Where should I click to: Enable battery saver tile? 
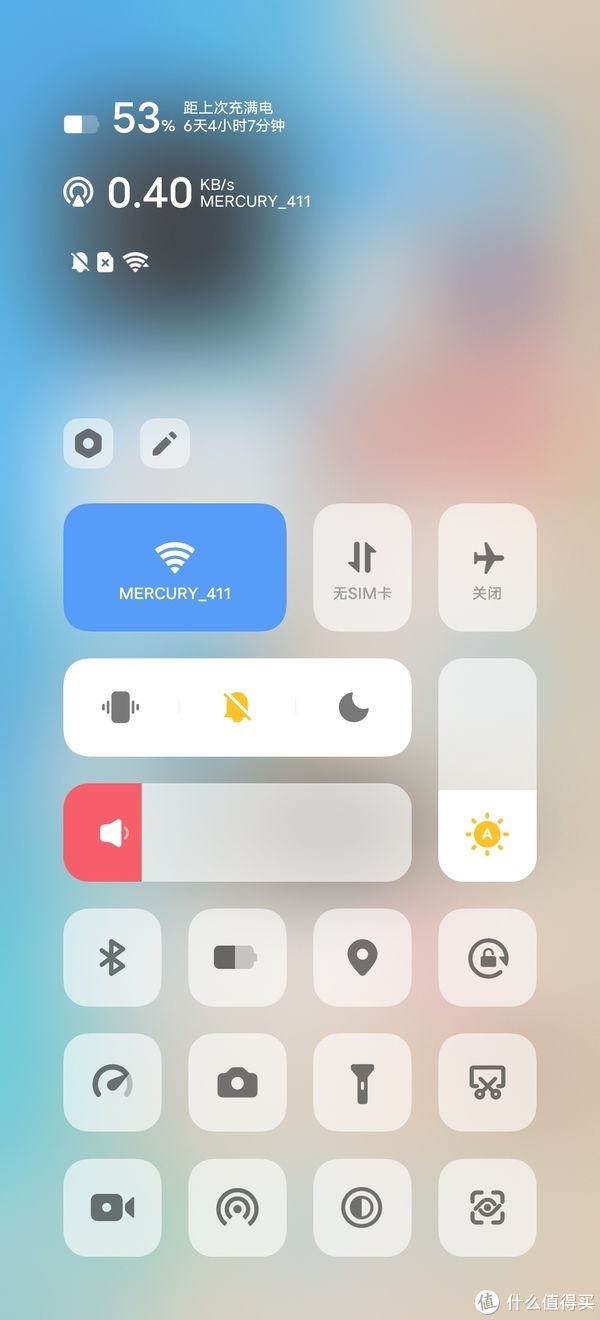pyautogui.click(x=237, y=957)
